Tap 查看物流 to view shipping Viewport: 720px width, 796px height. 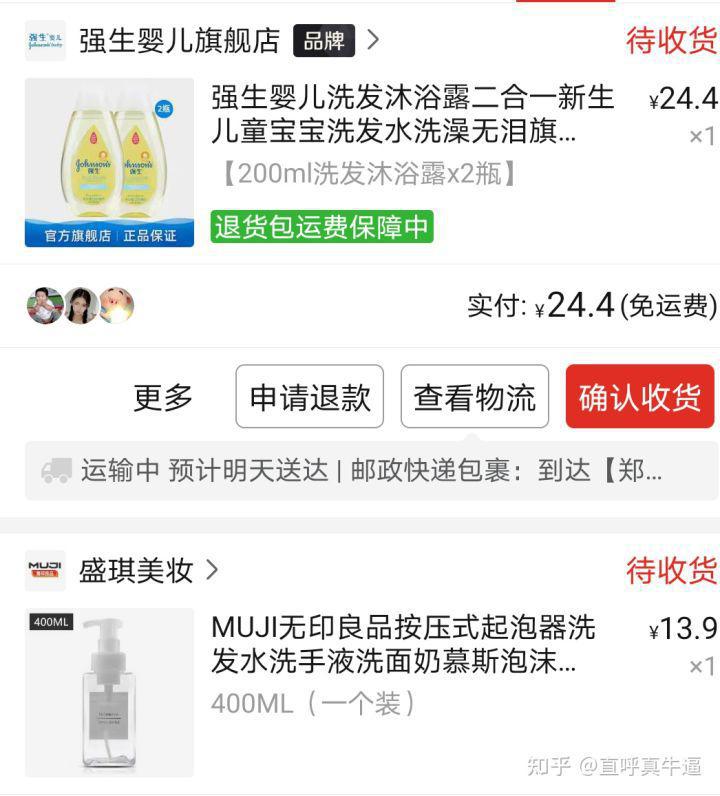pos(475,397)
